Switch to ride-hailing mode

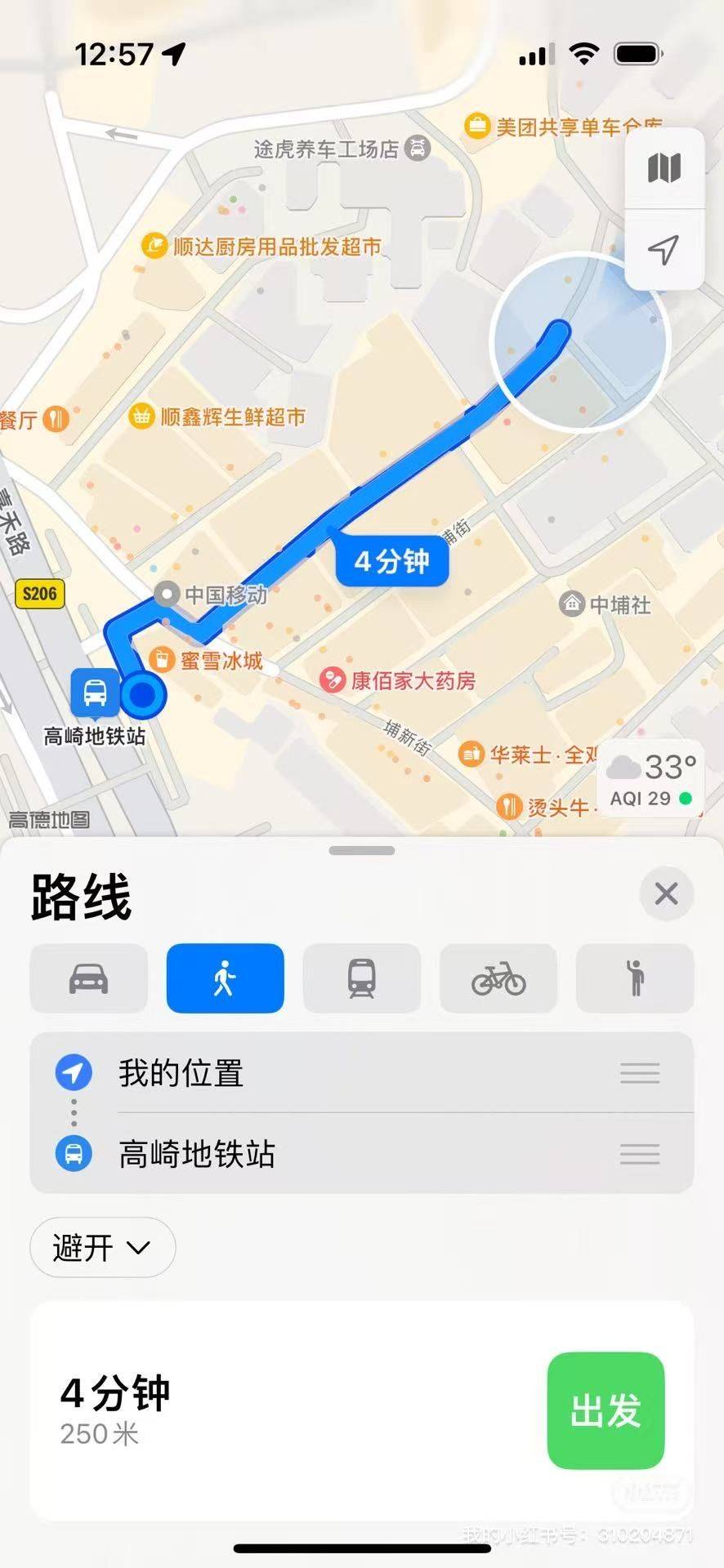click(635, 978)
